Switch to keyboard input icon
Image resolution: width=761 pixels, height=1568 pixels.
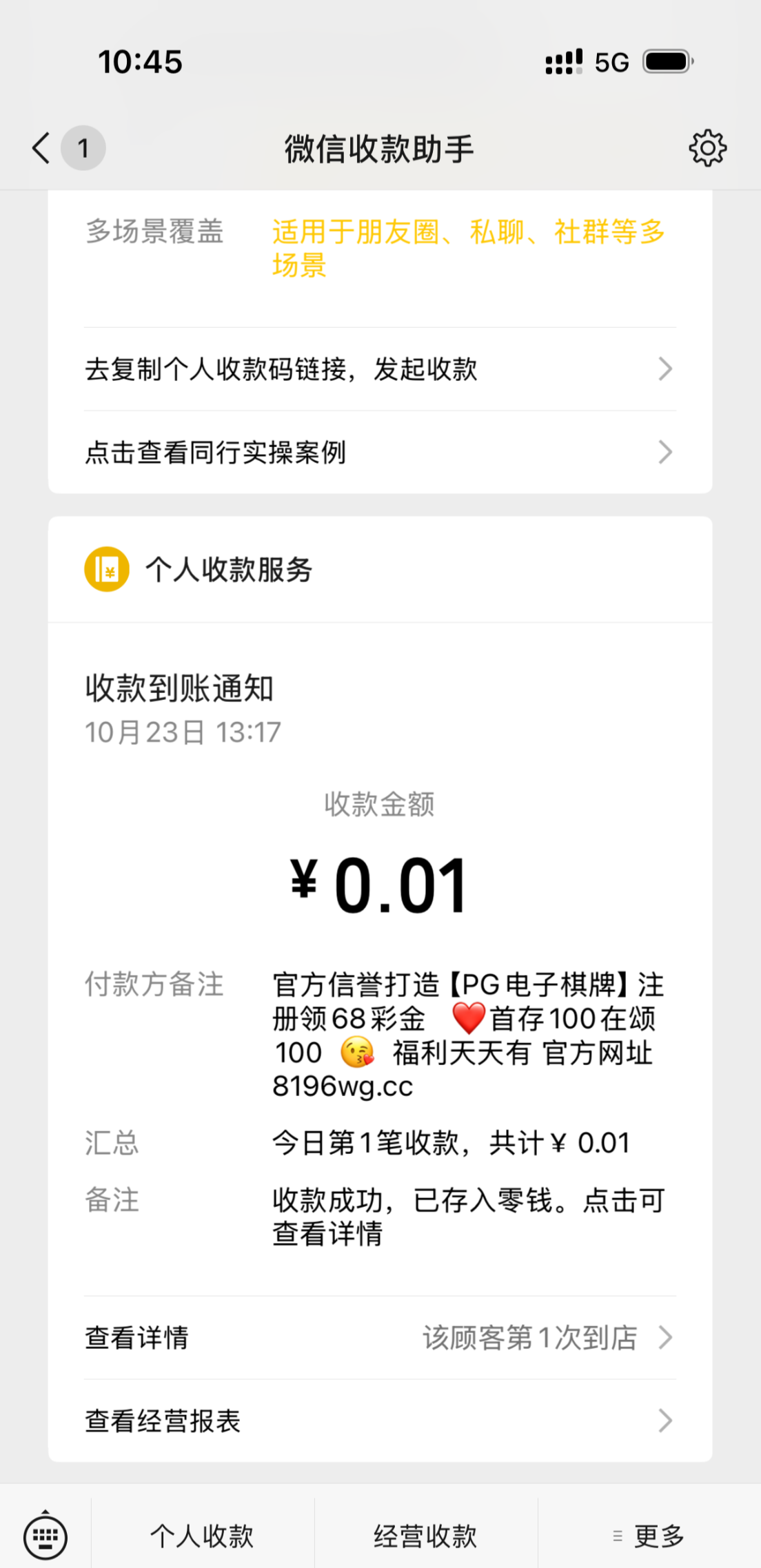click(x=45, y=1536)
